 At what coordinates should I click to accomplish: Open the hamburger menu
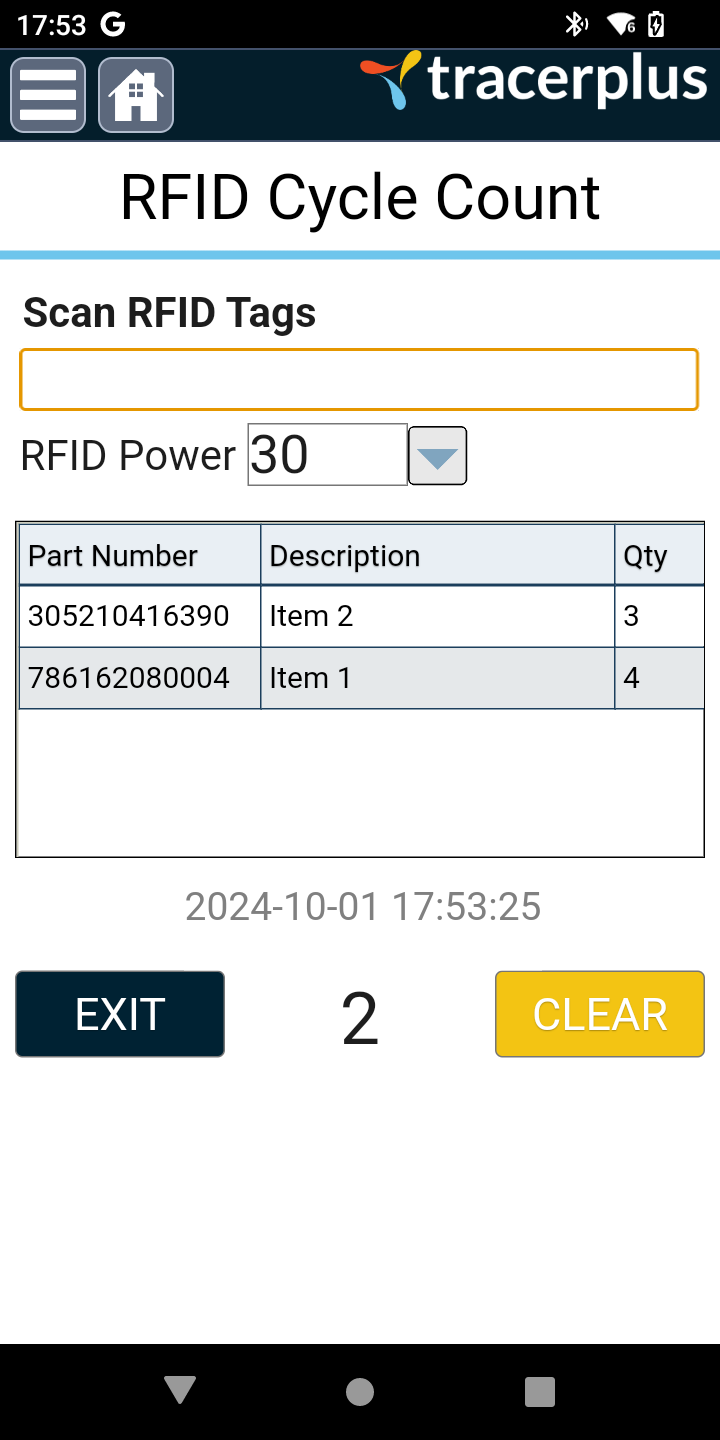[x=48, y=95]
